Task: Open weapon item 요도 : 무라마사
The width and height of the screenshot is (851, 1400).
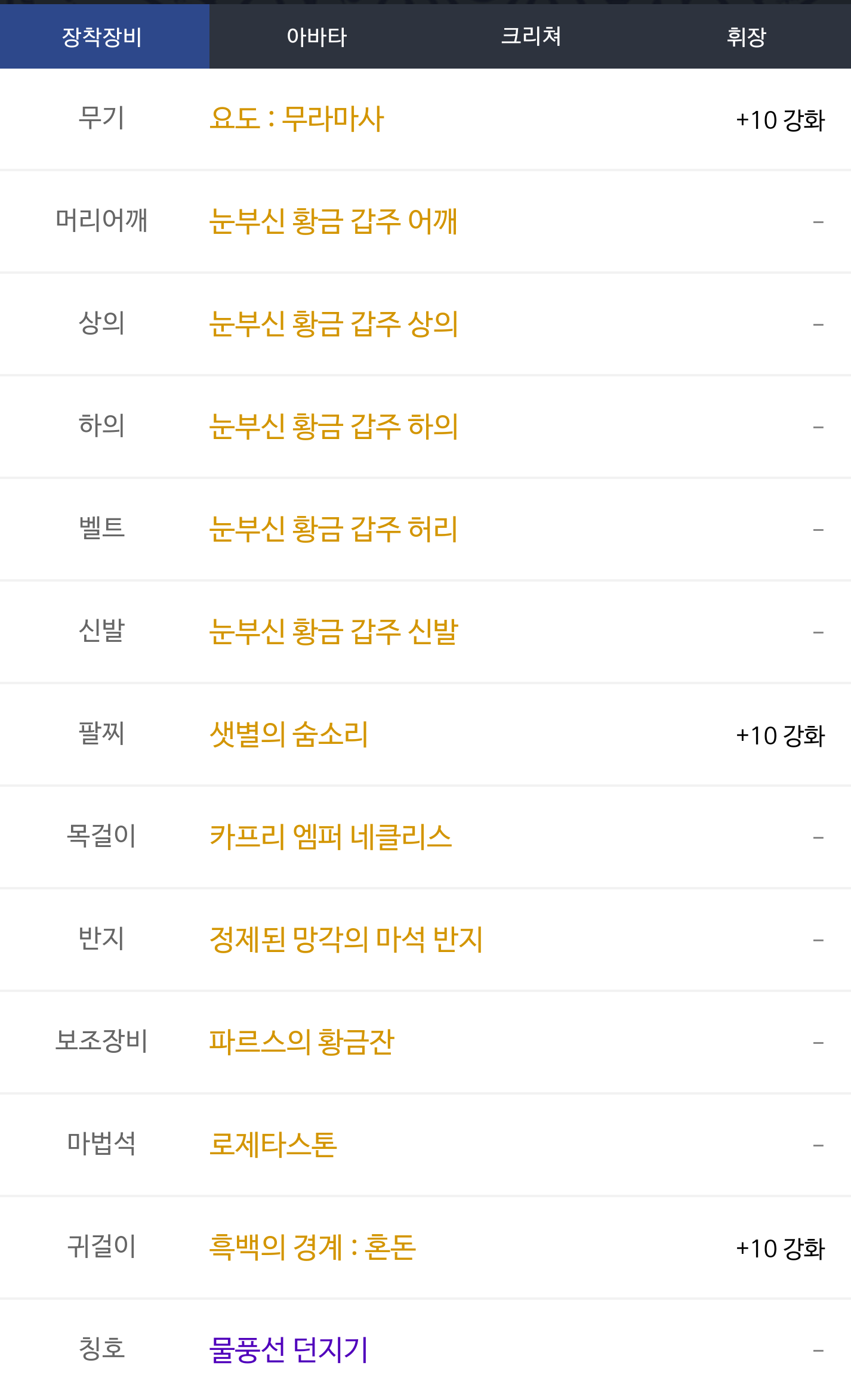Action: pyautogui.click(x=297, y=119)
